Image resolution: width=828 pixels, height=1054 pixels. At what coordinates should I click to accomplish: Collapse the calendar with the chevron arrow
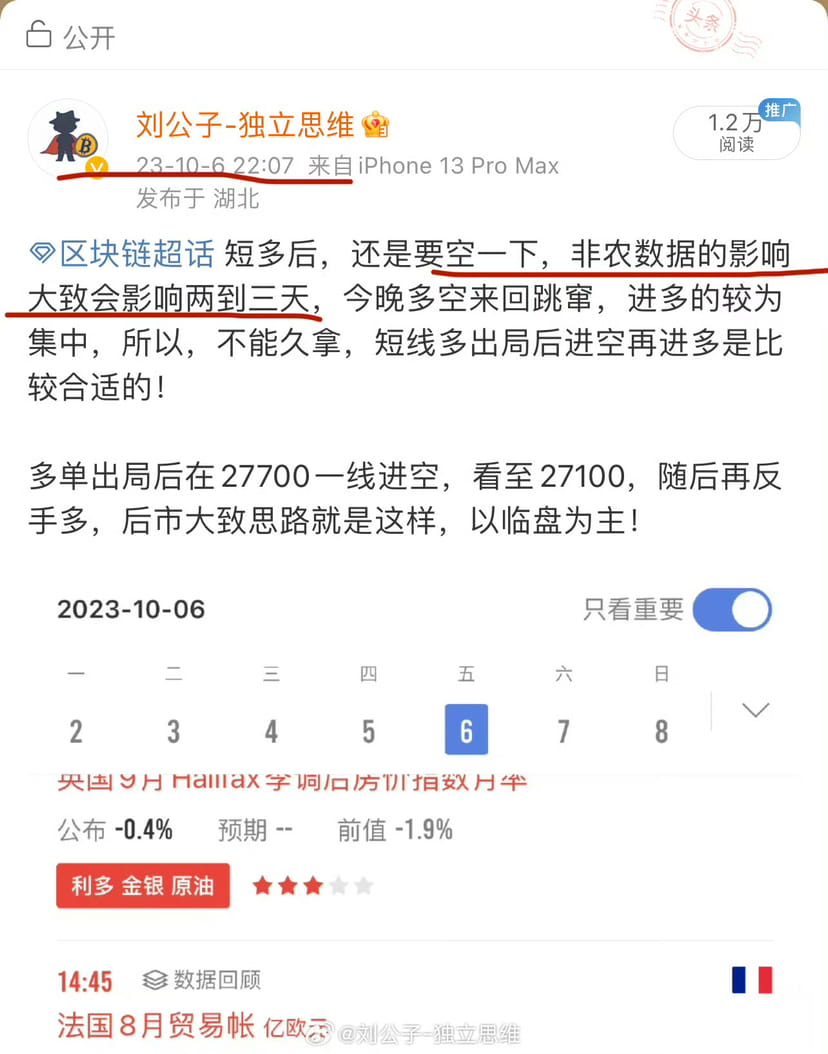point(755,708)
